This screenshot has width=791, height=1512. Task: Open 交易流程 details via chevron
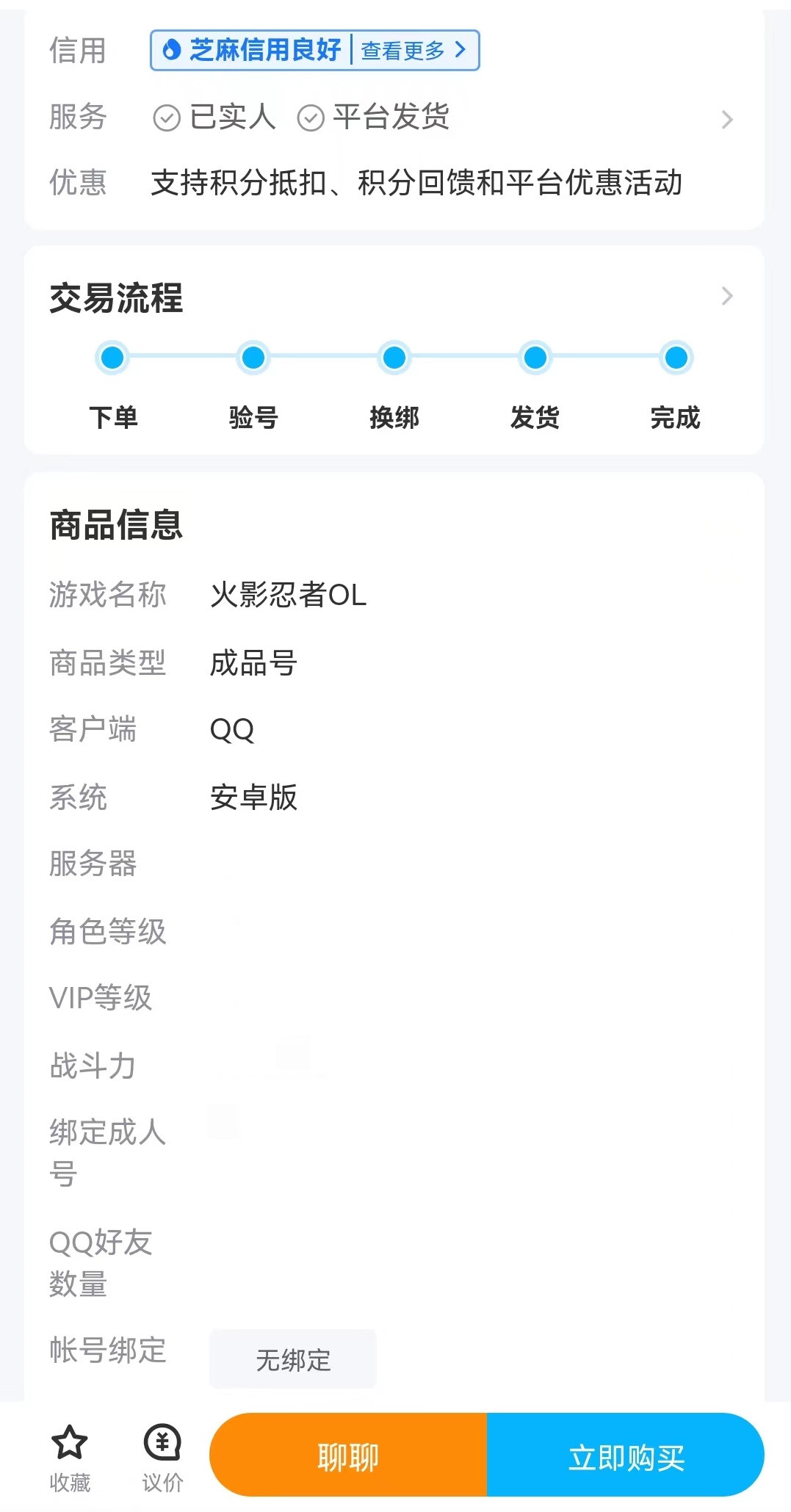(726, 296)
